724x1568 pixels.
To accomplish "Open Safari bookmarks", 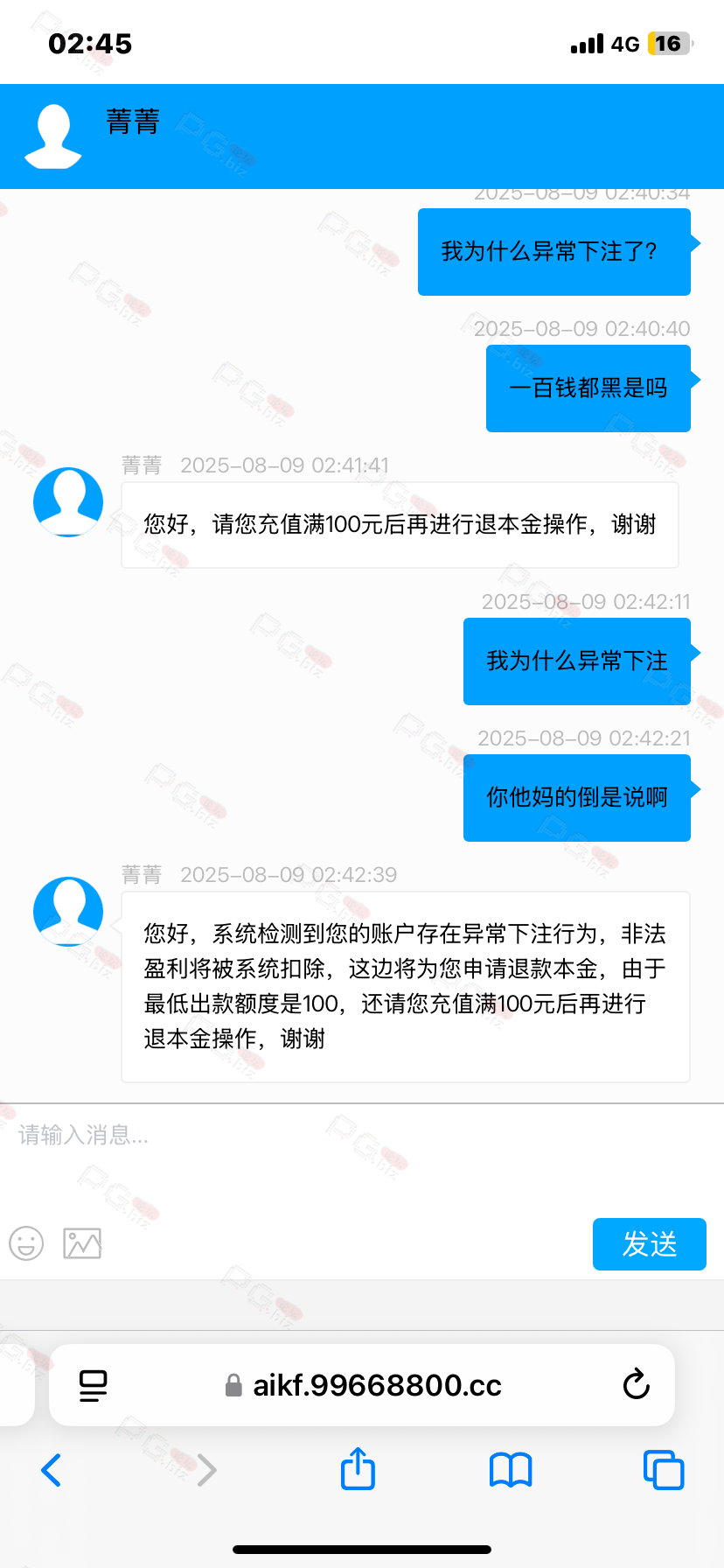I will pyautogui.click(x=511, y=1470).
